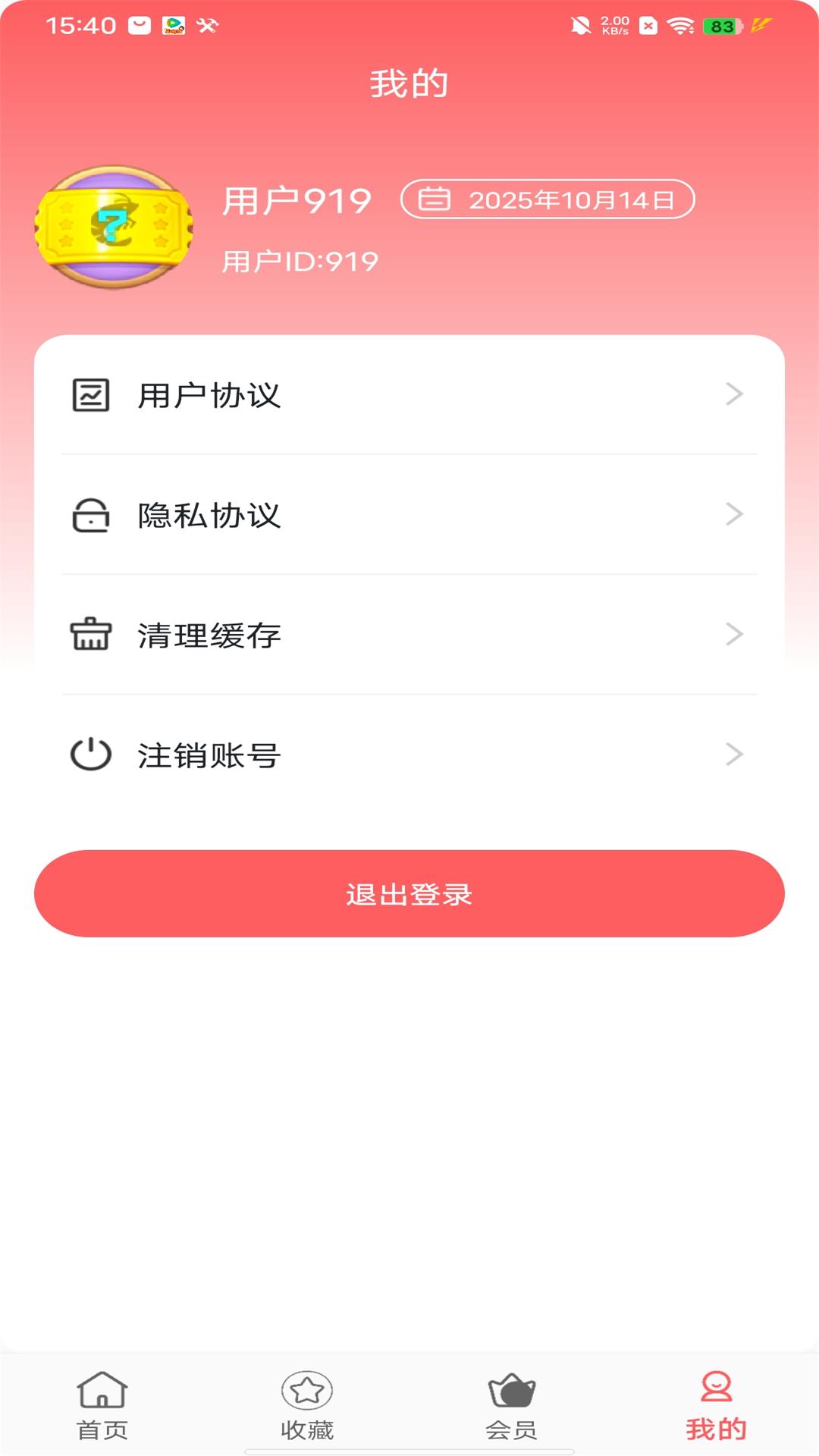
Task: Click the 注销账号 power icon
Action: click(x=90, y=755)
